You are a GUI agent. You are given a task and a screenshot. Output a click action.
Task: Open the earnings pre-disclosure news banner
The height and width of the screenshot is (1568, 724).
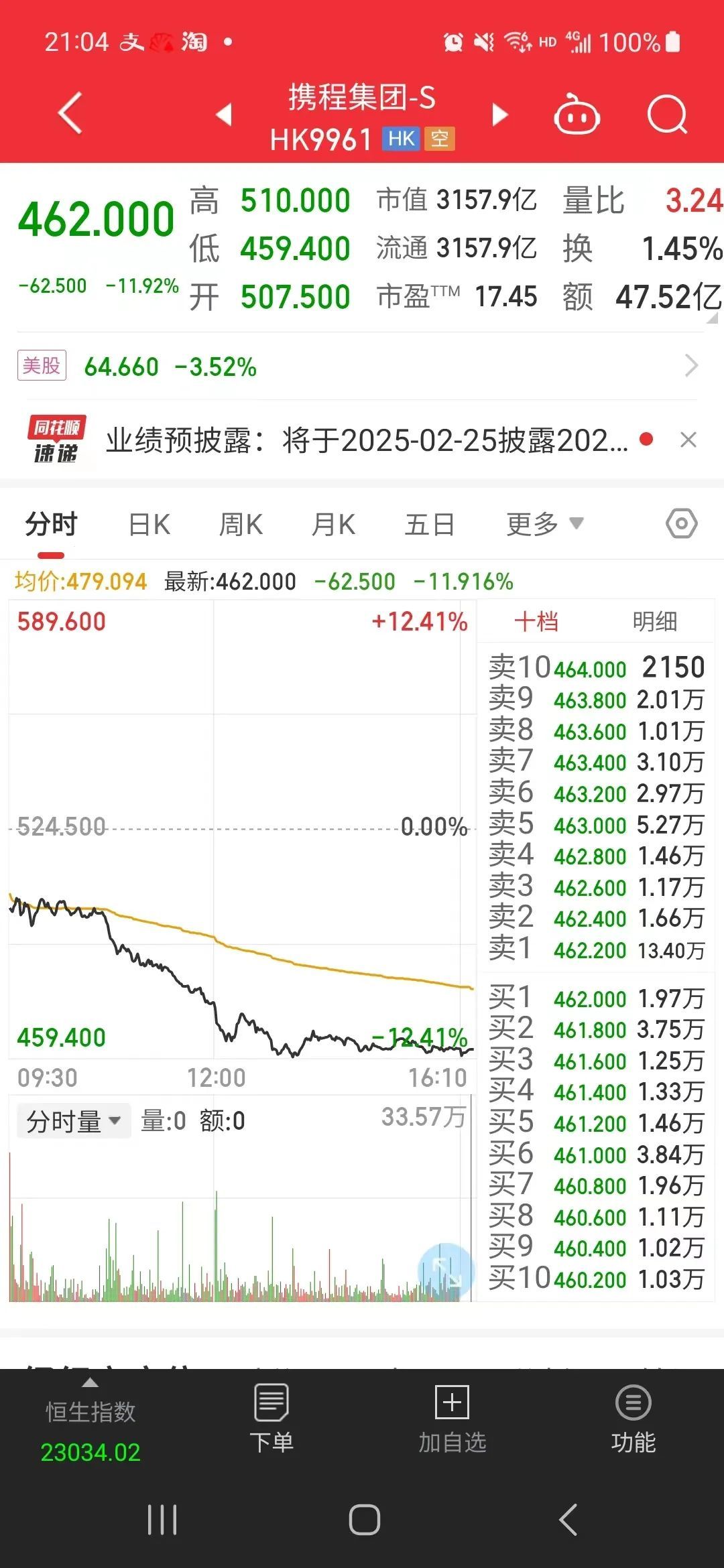pyautogui.click(x=362, y=440)
